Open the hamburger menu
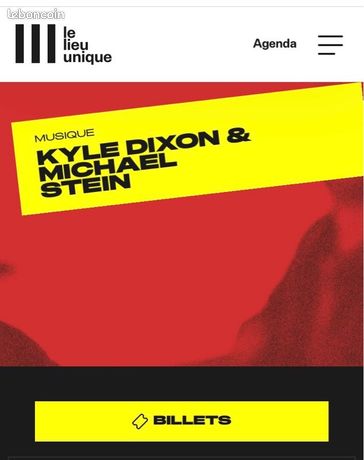364x460 pixels. pos(330,45)
